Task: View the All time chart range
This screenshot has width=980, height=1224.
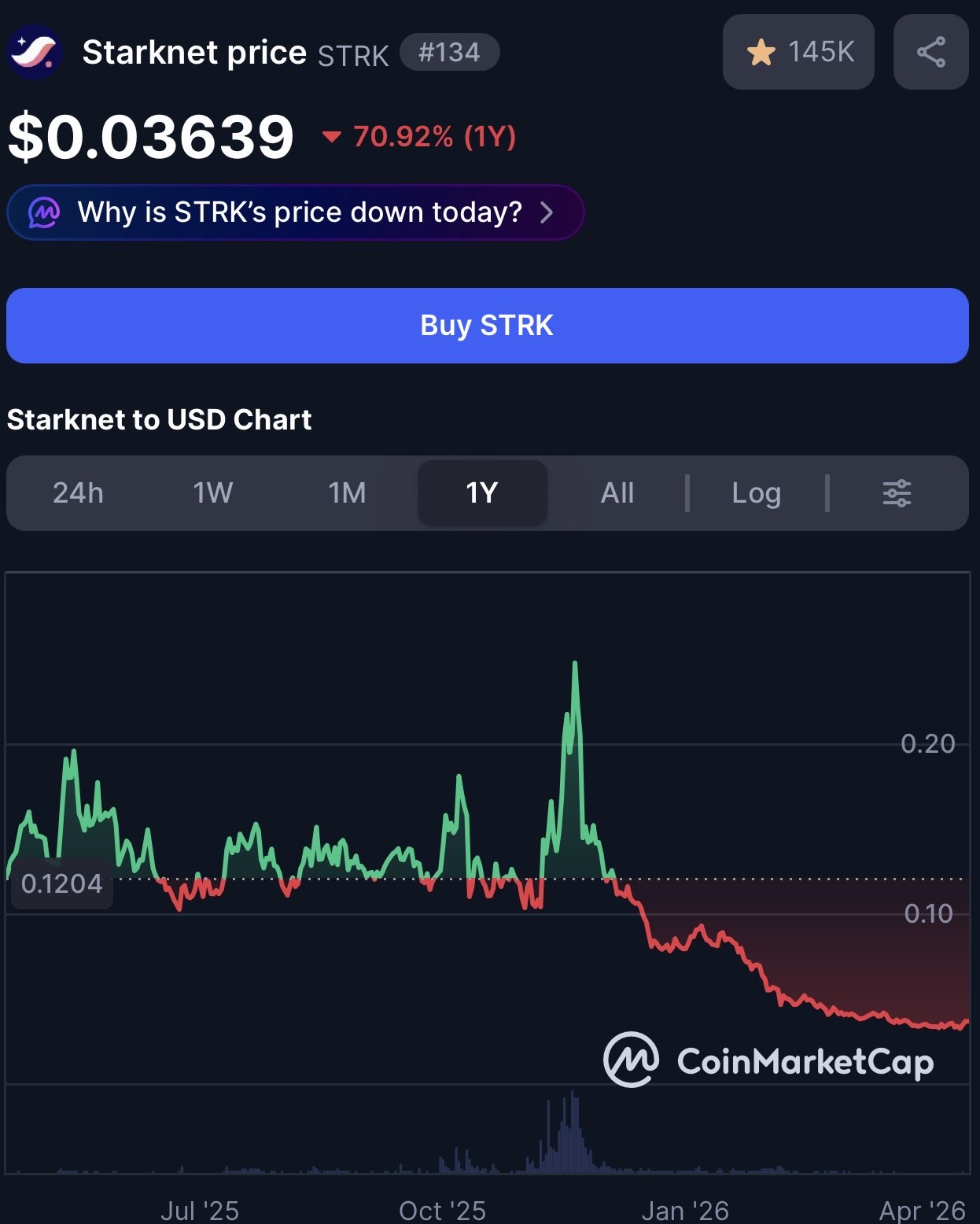Action: coord(617,493)
